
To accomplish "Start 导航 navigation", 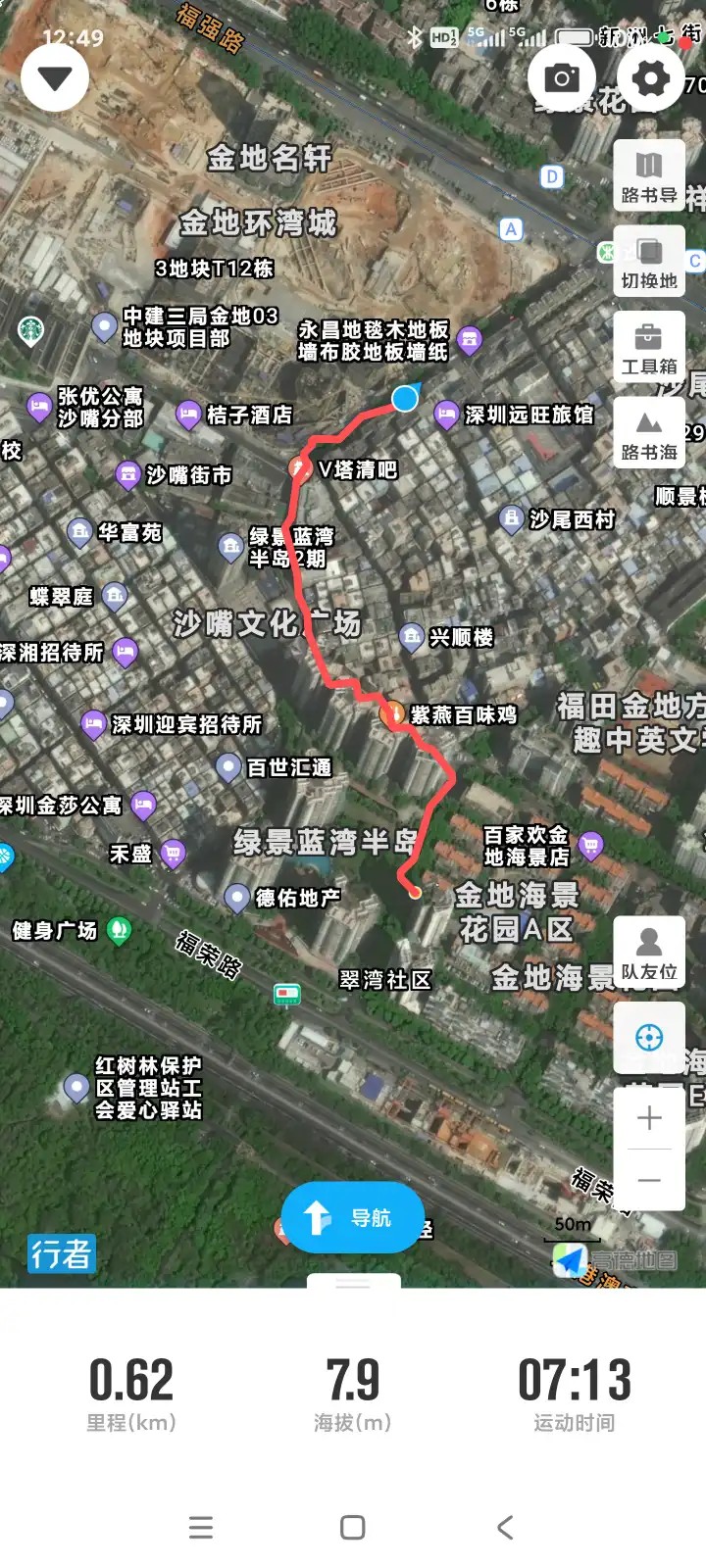I will coord(353,1218).
